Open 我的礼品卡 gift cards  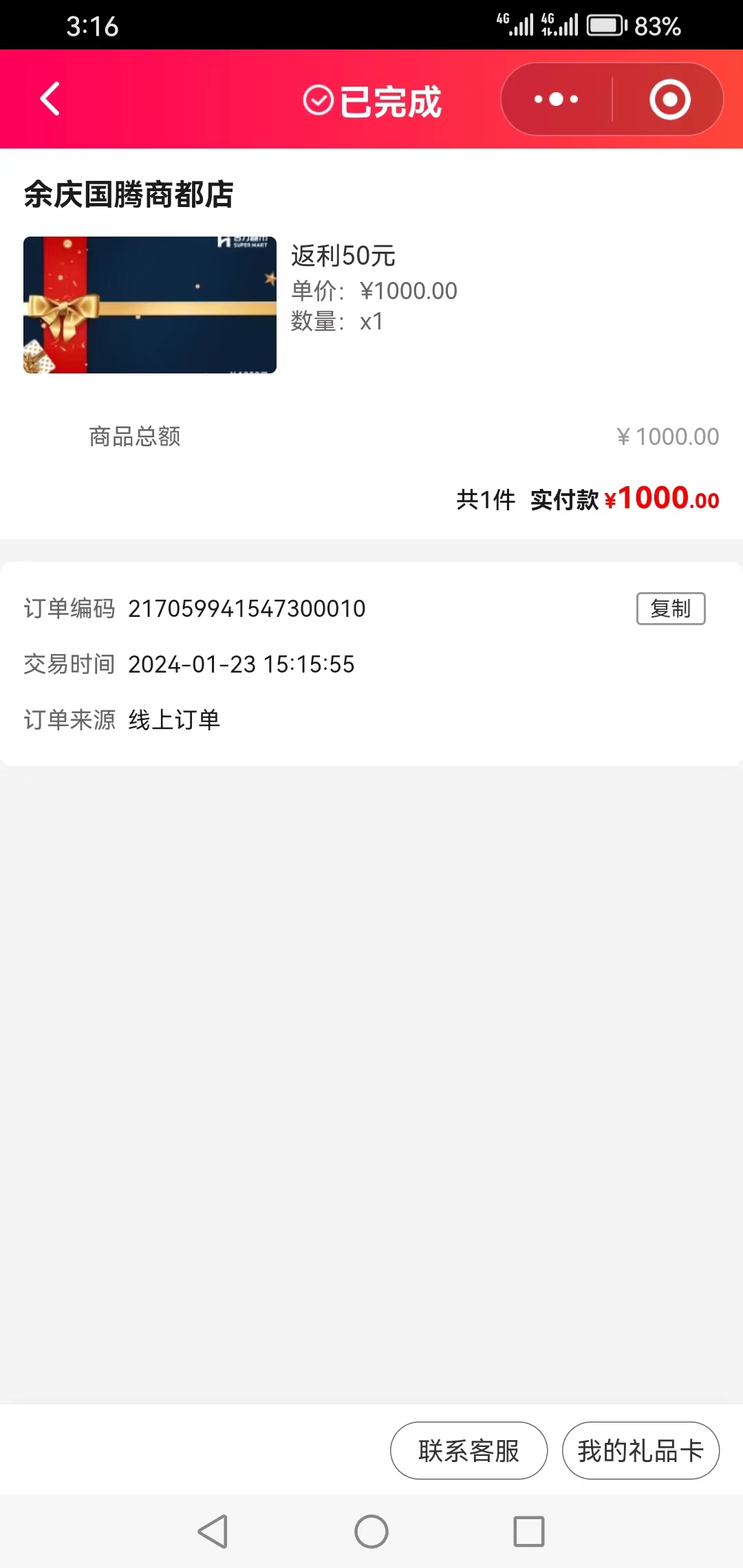tap(640, 1450)
